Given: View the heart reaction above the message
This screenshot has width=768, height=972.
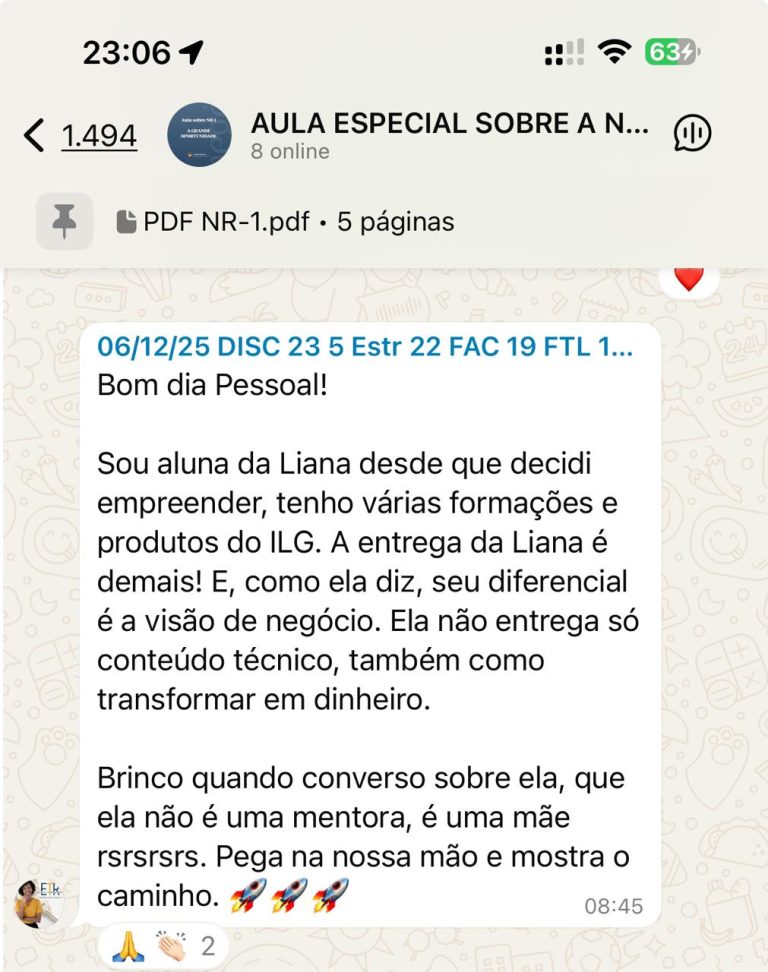Looking at the screenshot, I should tap(689, 279).
